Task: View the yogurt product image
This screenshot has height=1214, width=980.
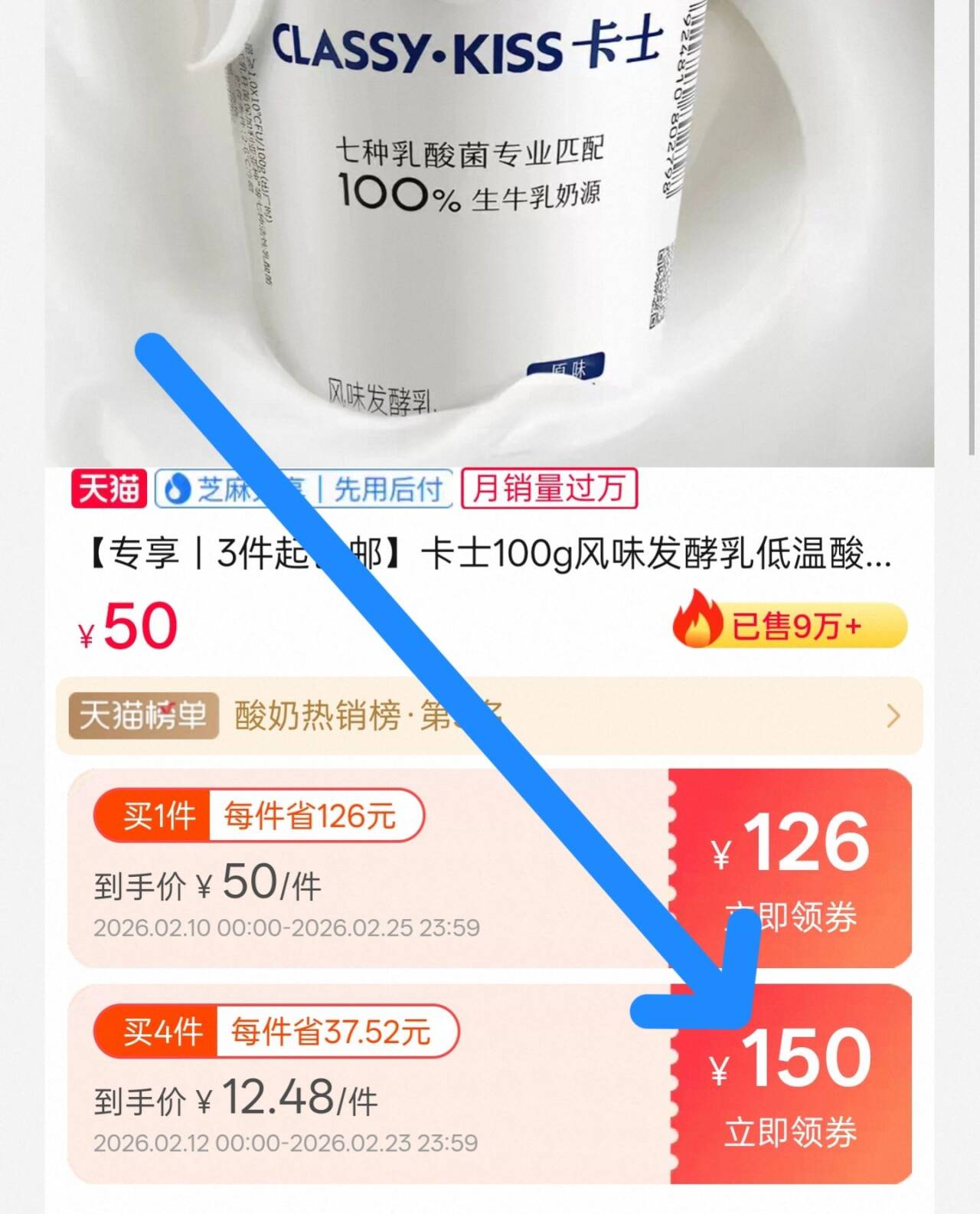Action: click(x=490, y=230)
